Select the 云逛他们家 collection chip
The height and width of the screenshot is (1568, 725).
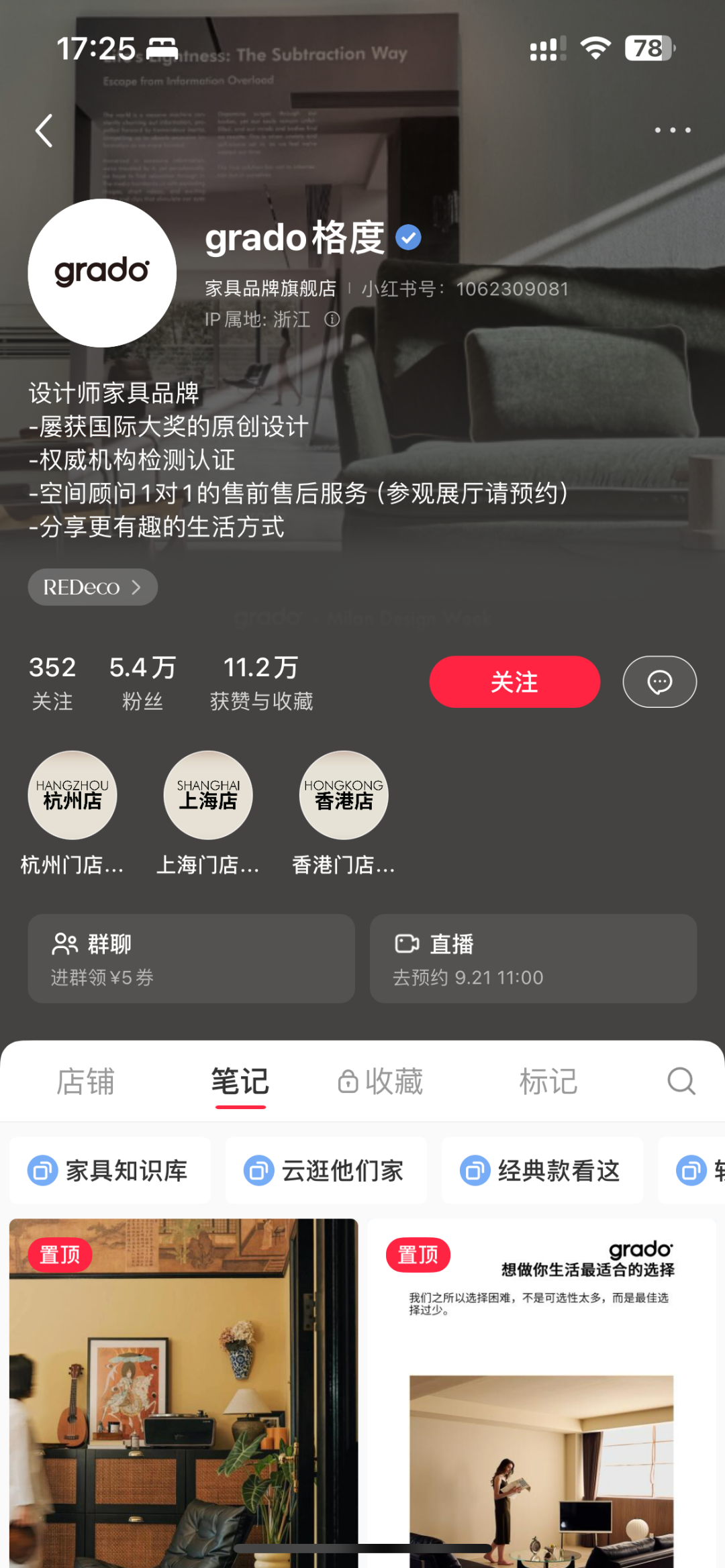[326, 1171]
